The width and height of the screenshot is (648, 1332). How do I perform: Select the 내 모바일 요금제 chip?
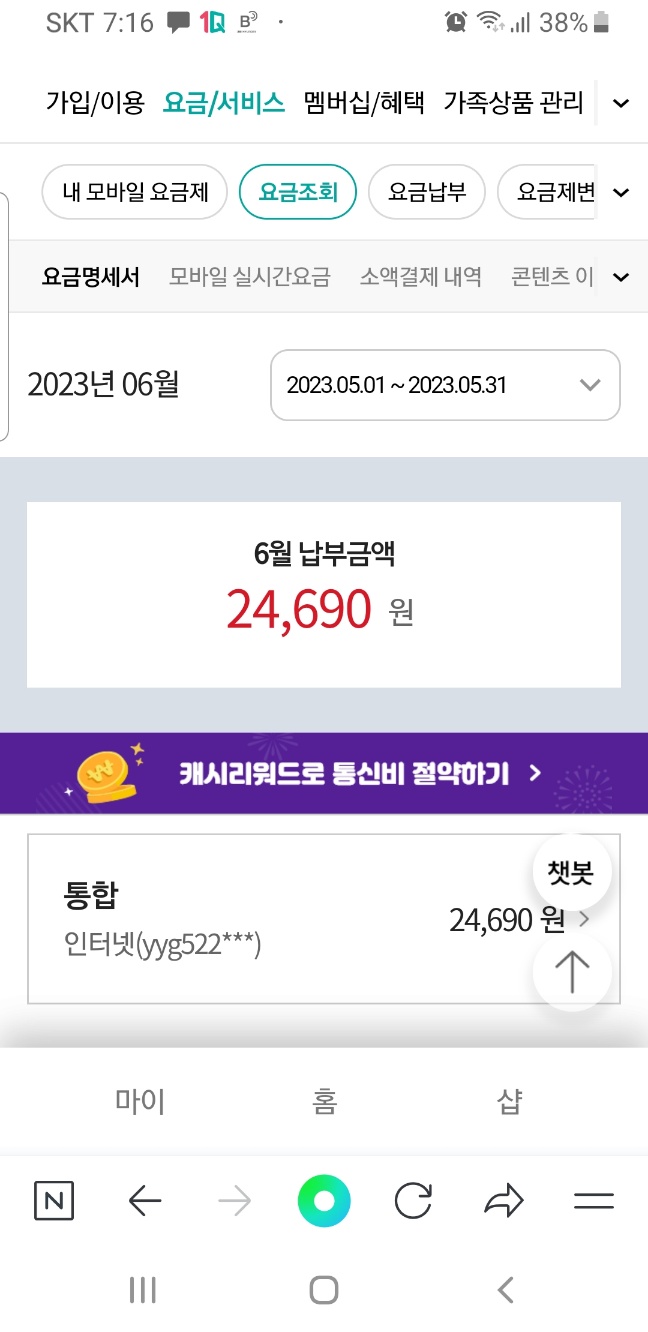[135, 191]
